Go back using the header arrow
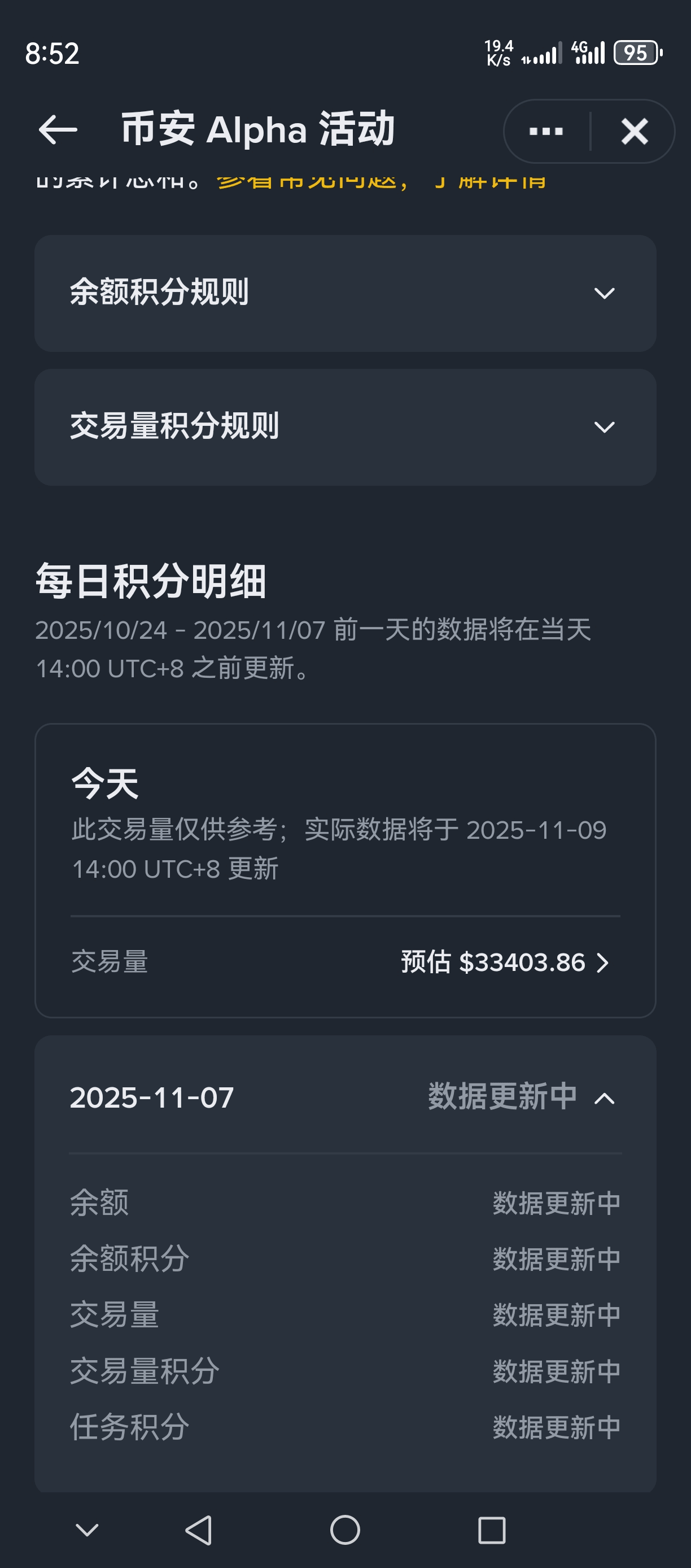The height and width of the screenshot is (1568, 691). click(x=58, y=130)
